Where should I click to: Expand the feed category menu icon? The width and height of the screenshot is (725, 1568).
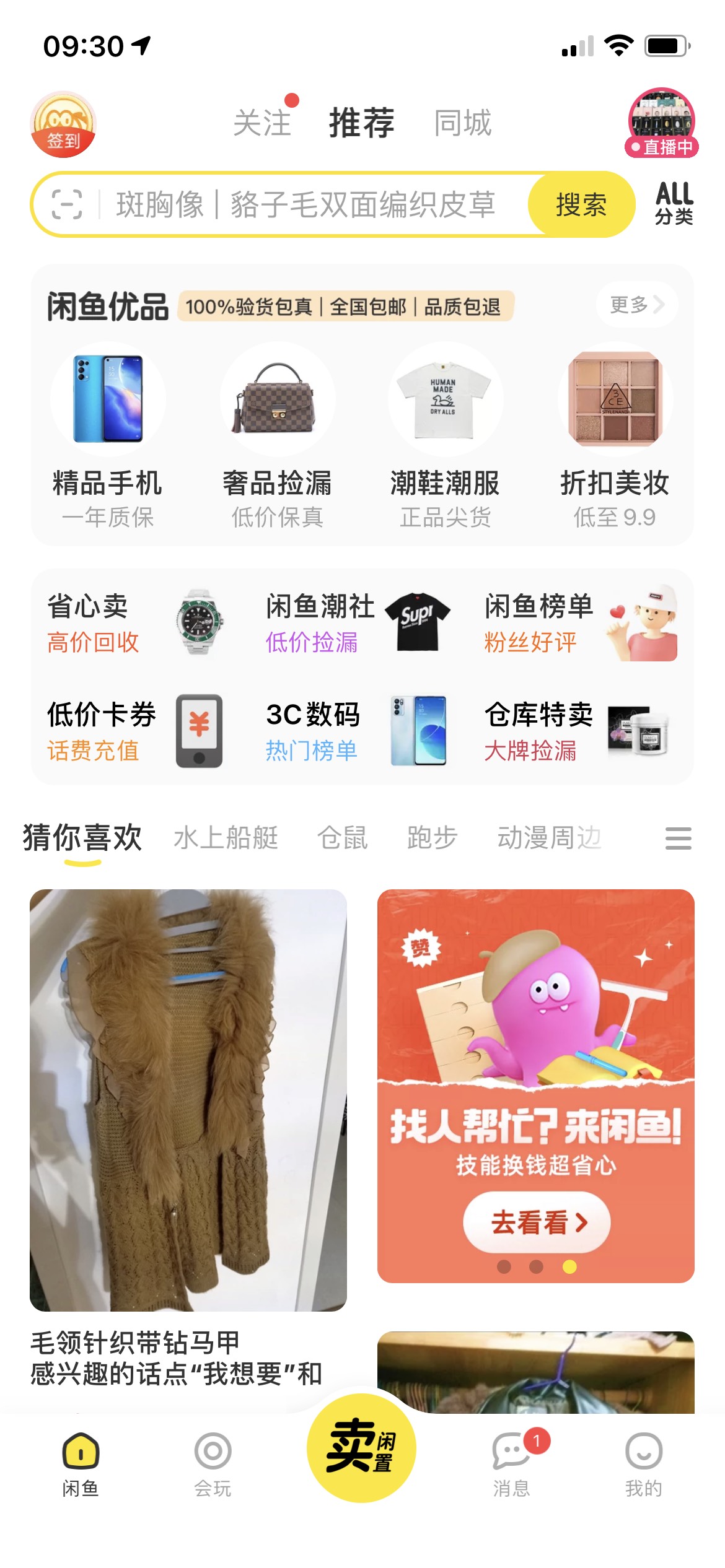(x=678, y=838)
